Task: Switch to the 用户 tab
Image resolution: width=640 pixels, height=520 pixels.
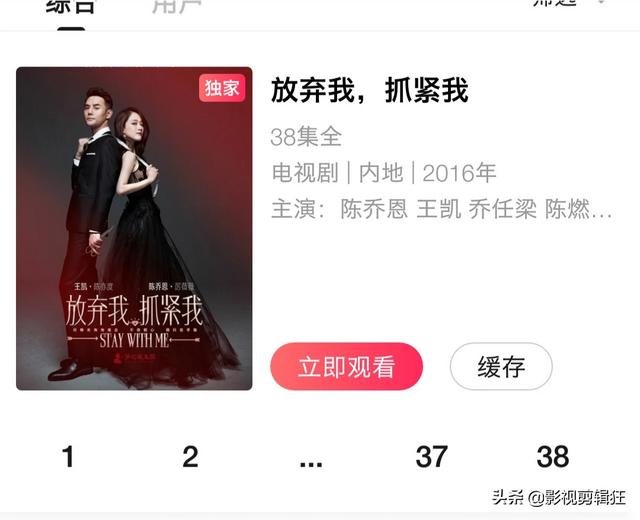Action: 177,6
